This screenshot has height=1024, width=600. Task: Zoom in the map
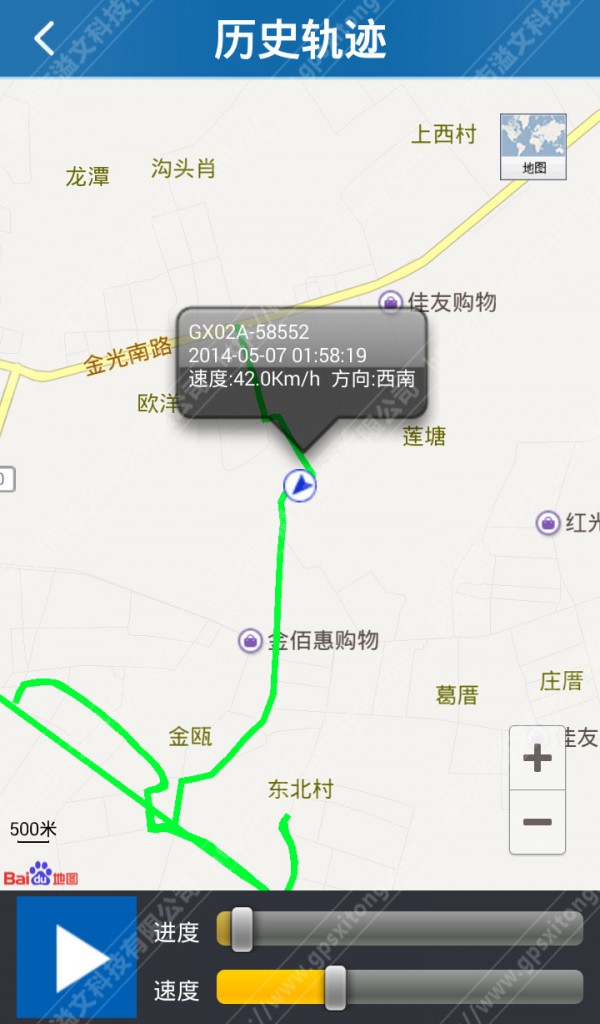click(537, 758)
